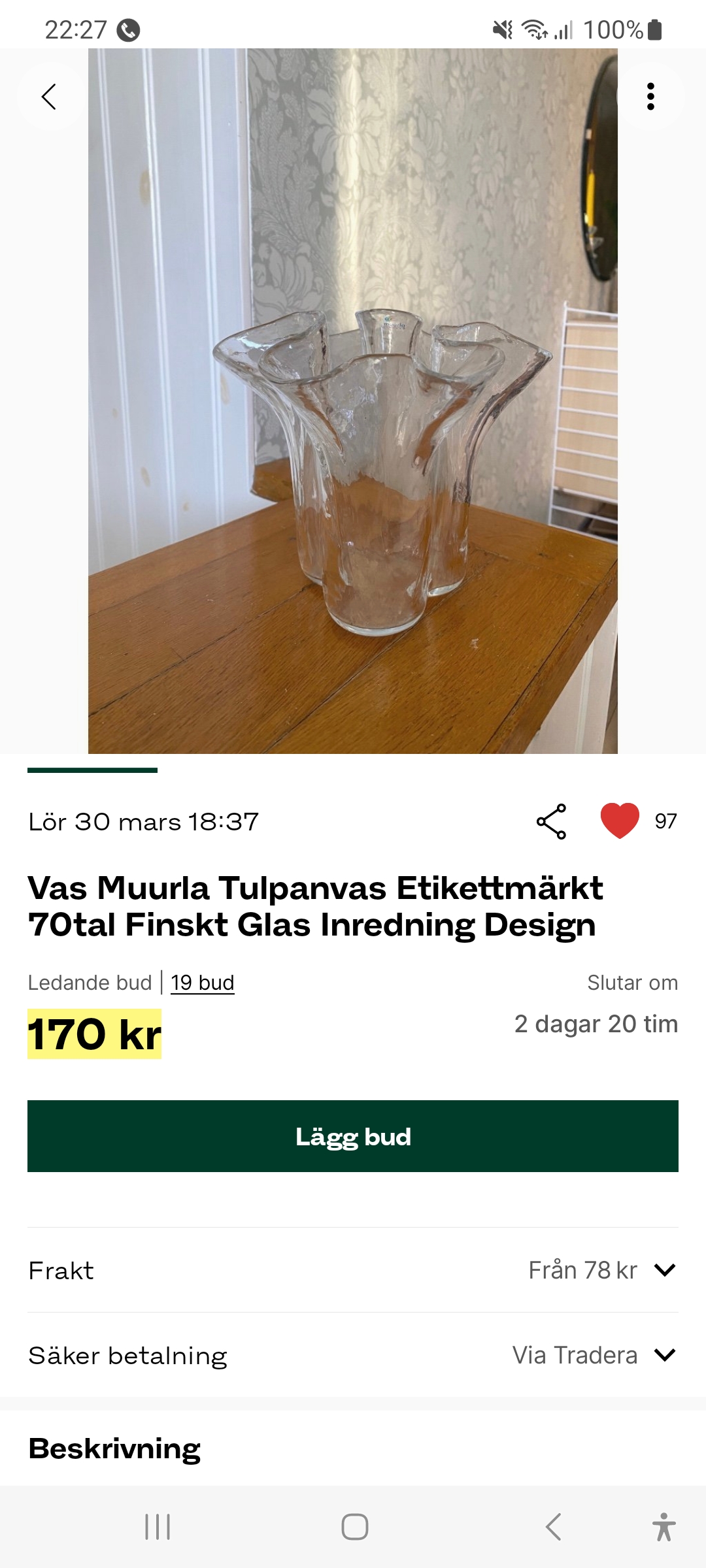
Task: Expand the Frakt shipping options
Action: [x=664, y=1270]
